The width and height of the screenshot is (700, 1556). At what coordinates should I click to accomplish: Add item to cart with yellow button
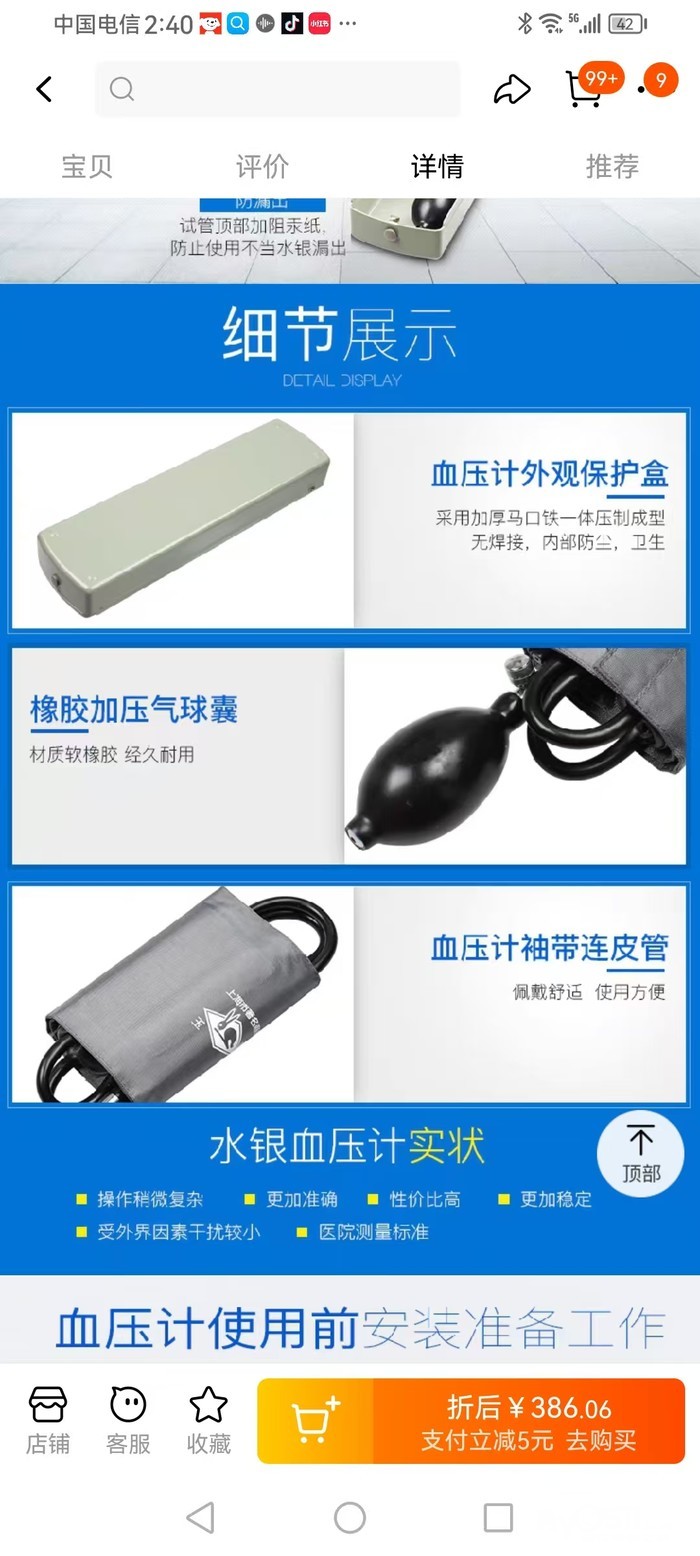(x=315, y=1421)
